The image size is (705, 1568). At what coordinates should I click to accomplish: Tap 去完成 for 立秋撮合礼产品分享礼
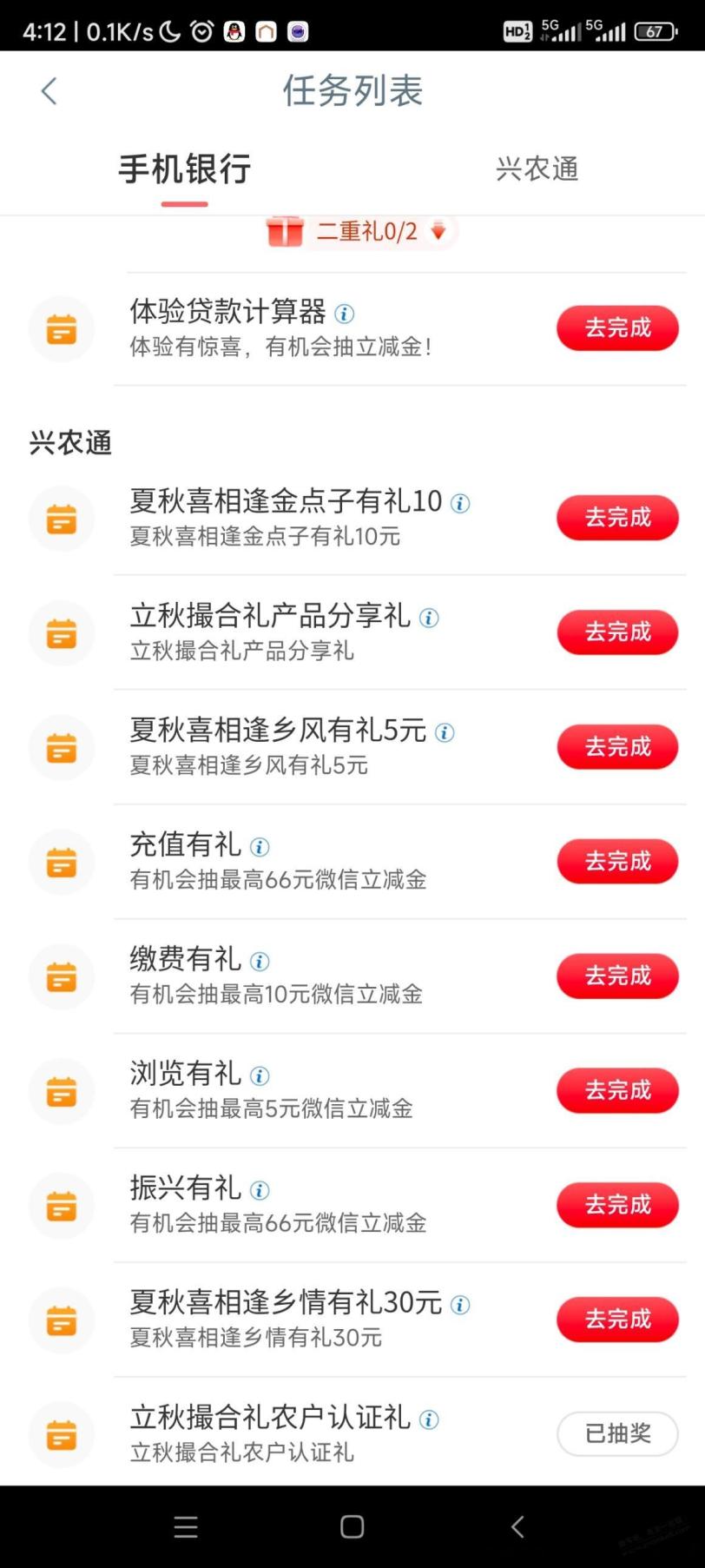[x=617, y=632]
